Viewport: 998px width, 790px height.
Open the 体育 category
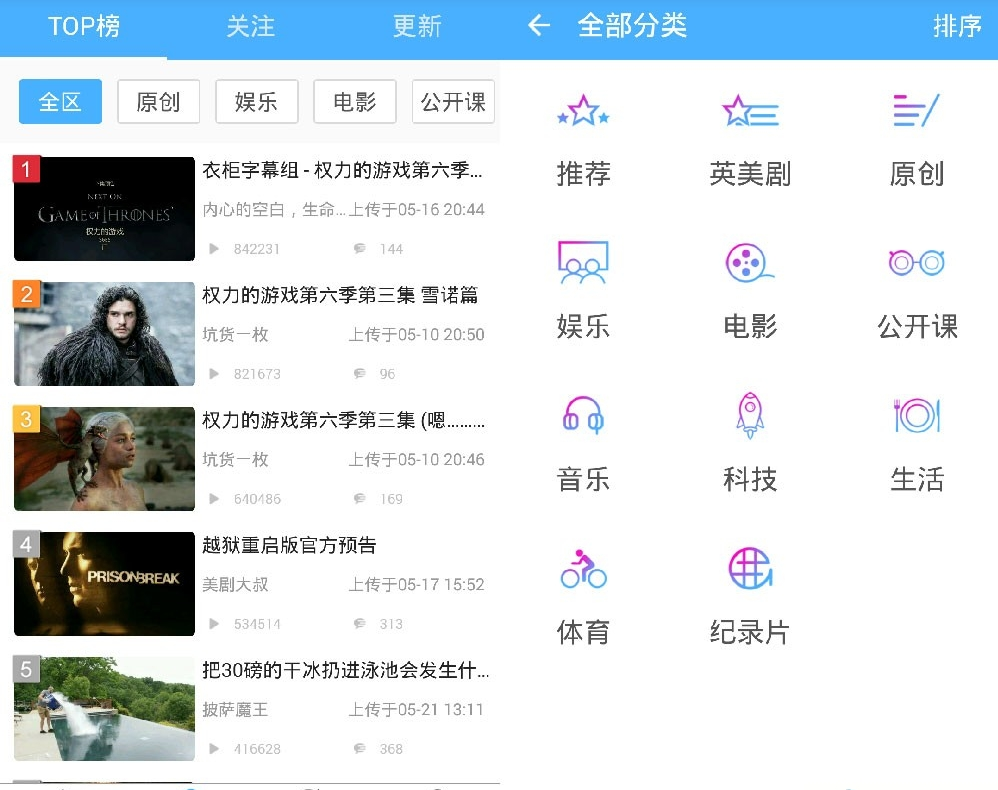tap(583, 597)
